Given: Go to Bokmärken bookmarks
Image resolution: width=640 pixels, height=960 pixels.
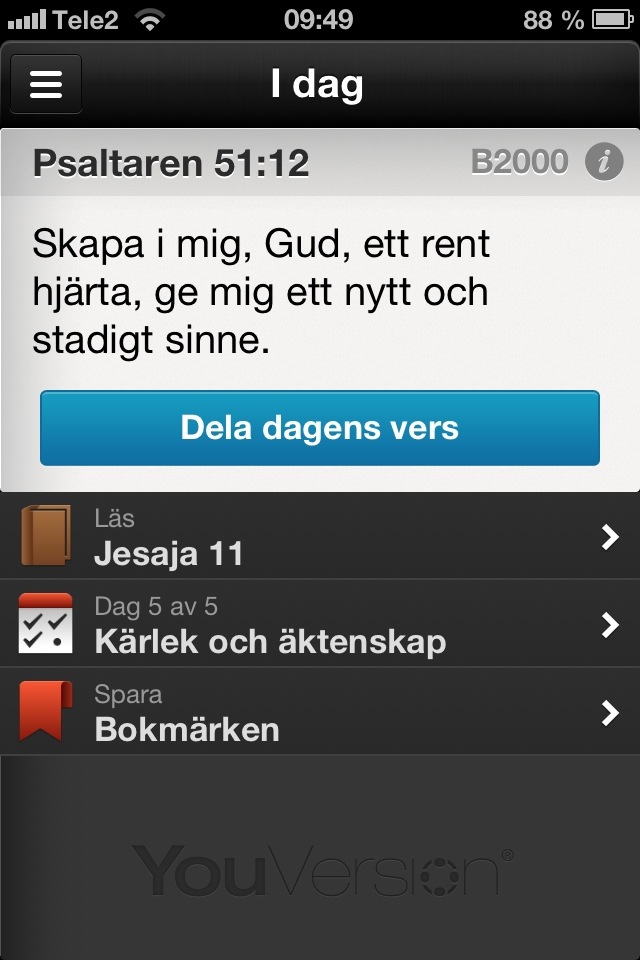Looking at the screenshot, I should pos(320,712).
